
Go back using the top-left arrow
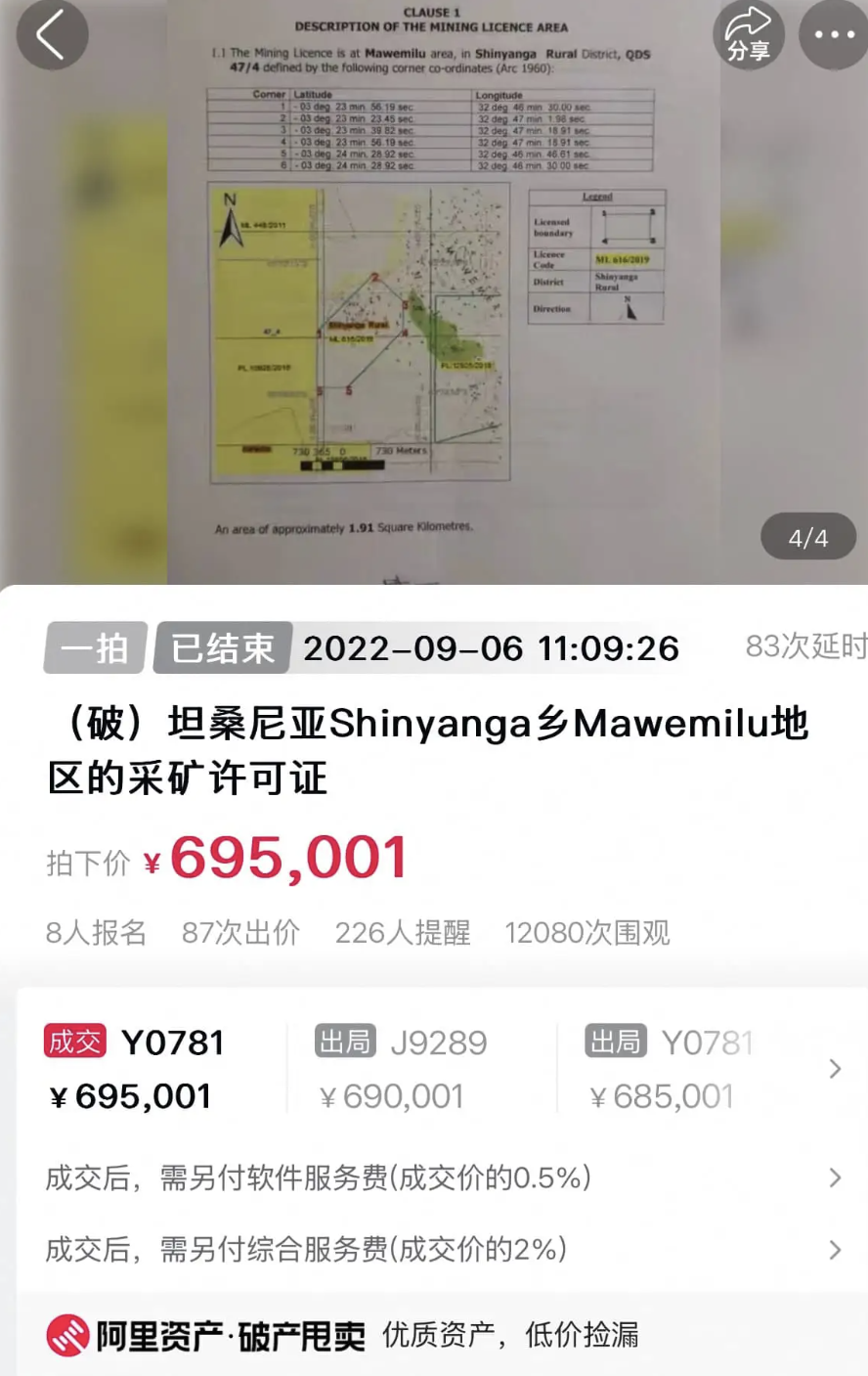coord(51,35)
